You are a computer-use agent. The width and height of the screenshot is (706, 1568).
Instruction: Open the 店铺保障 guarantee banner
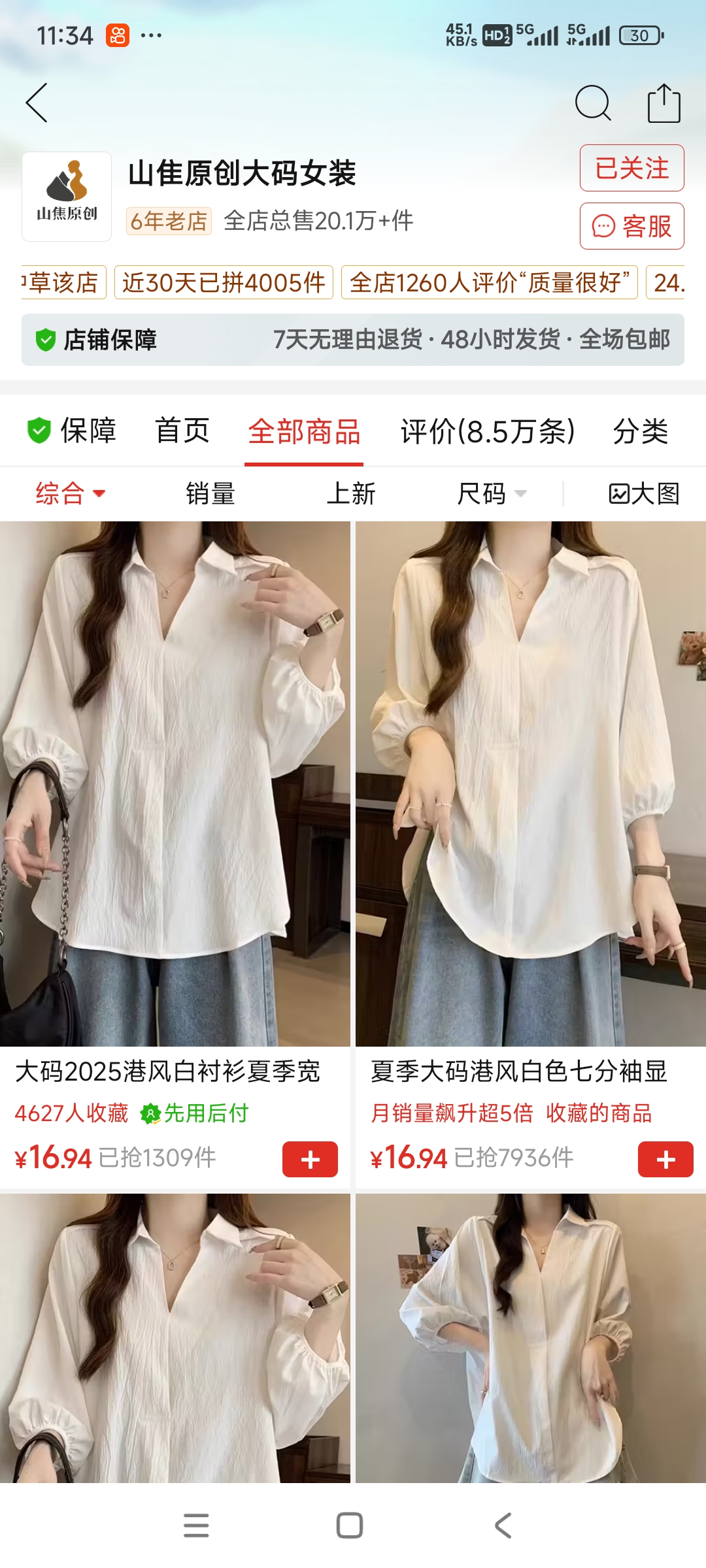tap(353, 340)
